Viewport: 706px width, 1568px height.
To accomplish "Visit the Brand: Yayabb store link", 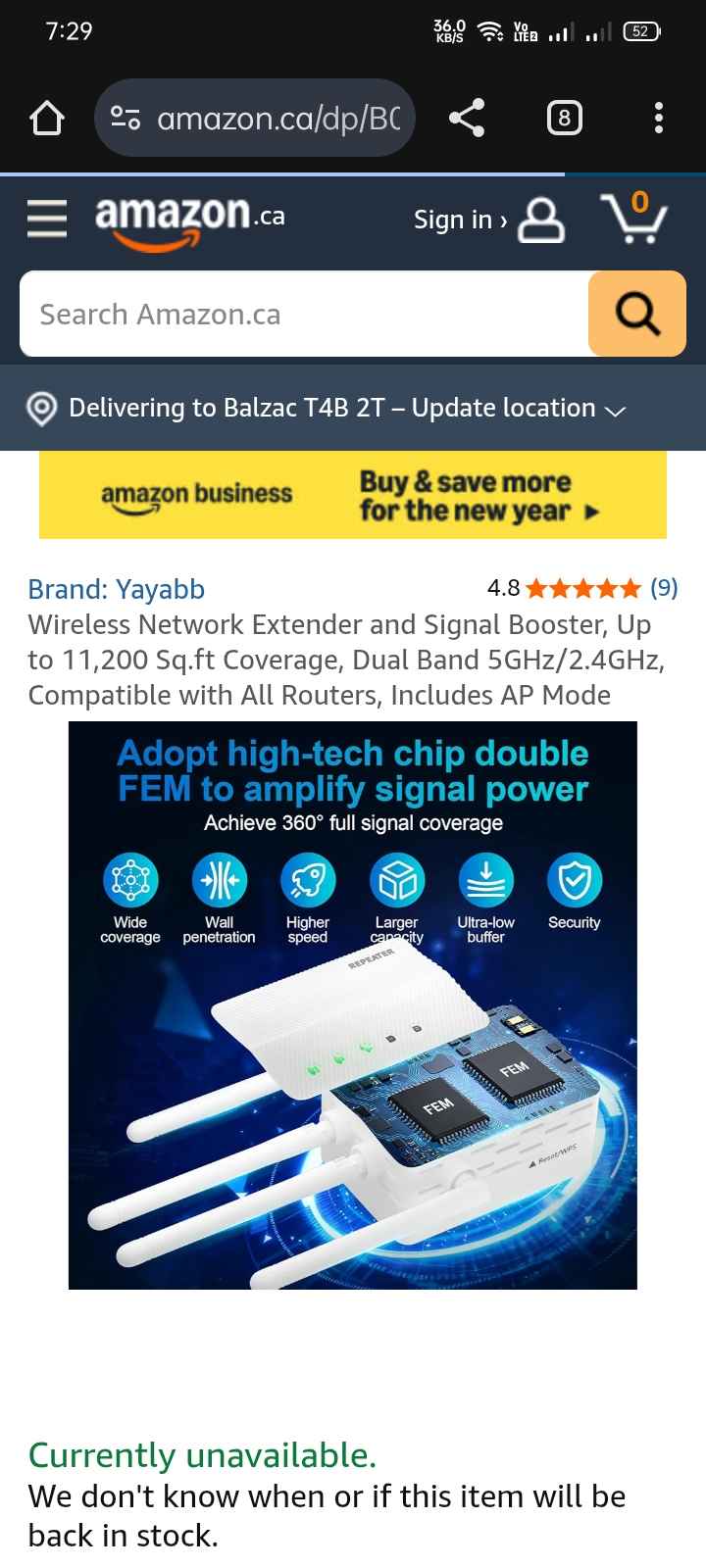I will (x=117, y=589).
